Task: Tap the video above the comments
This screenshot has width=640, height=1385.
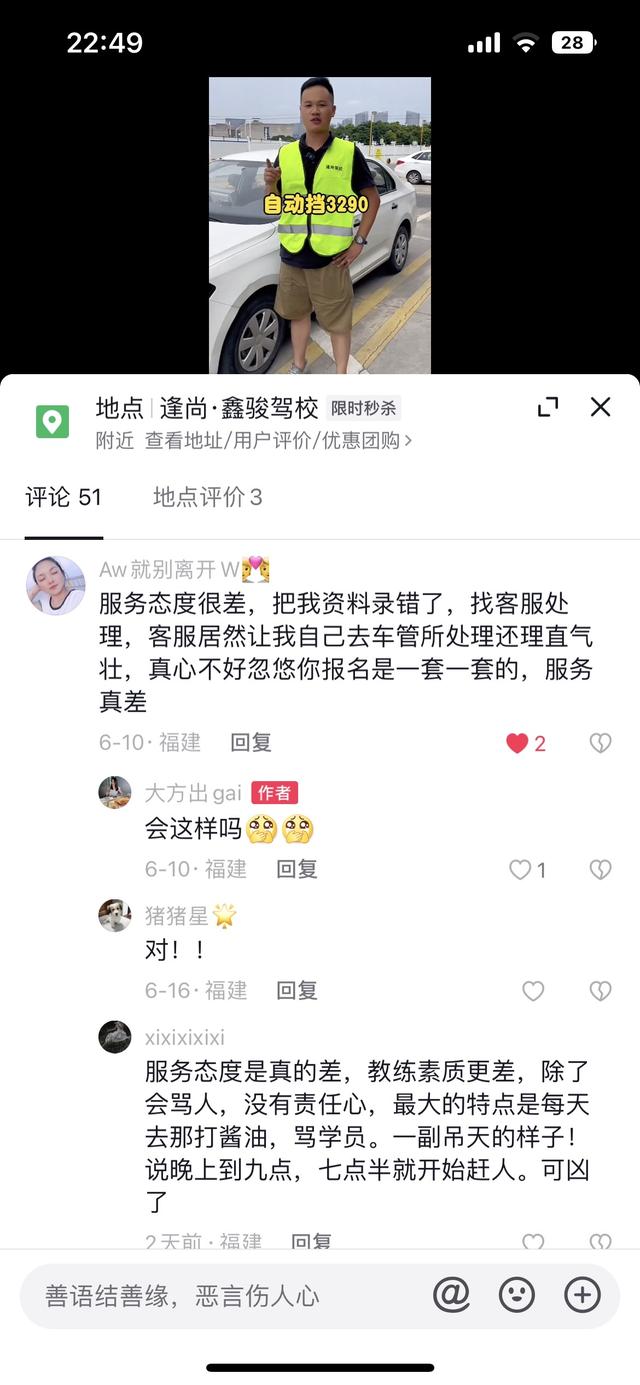Action: [x=320, y=225]
